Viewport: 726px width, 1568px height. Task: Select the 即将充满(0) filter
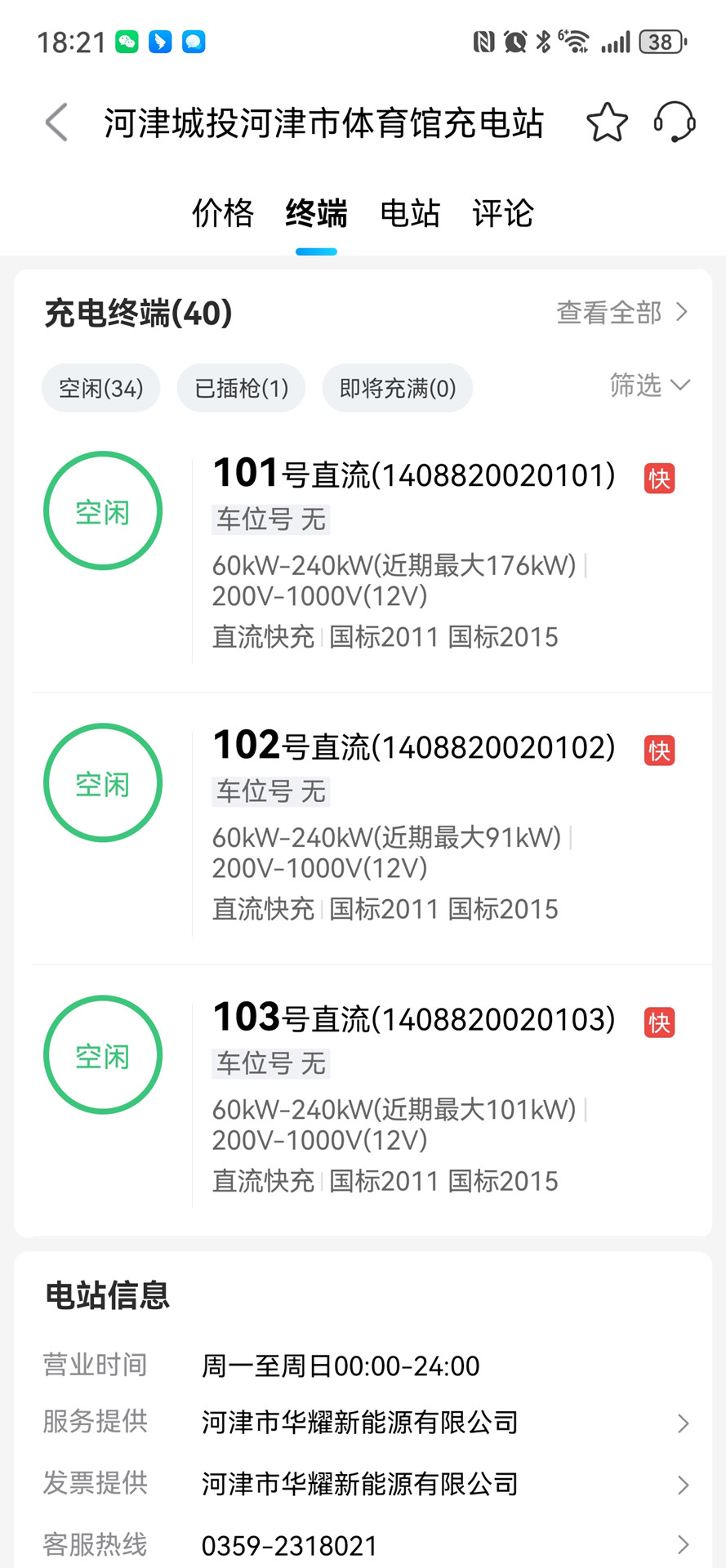coord(397,388)
